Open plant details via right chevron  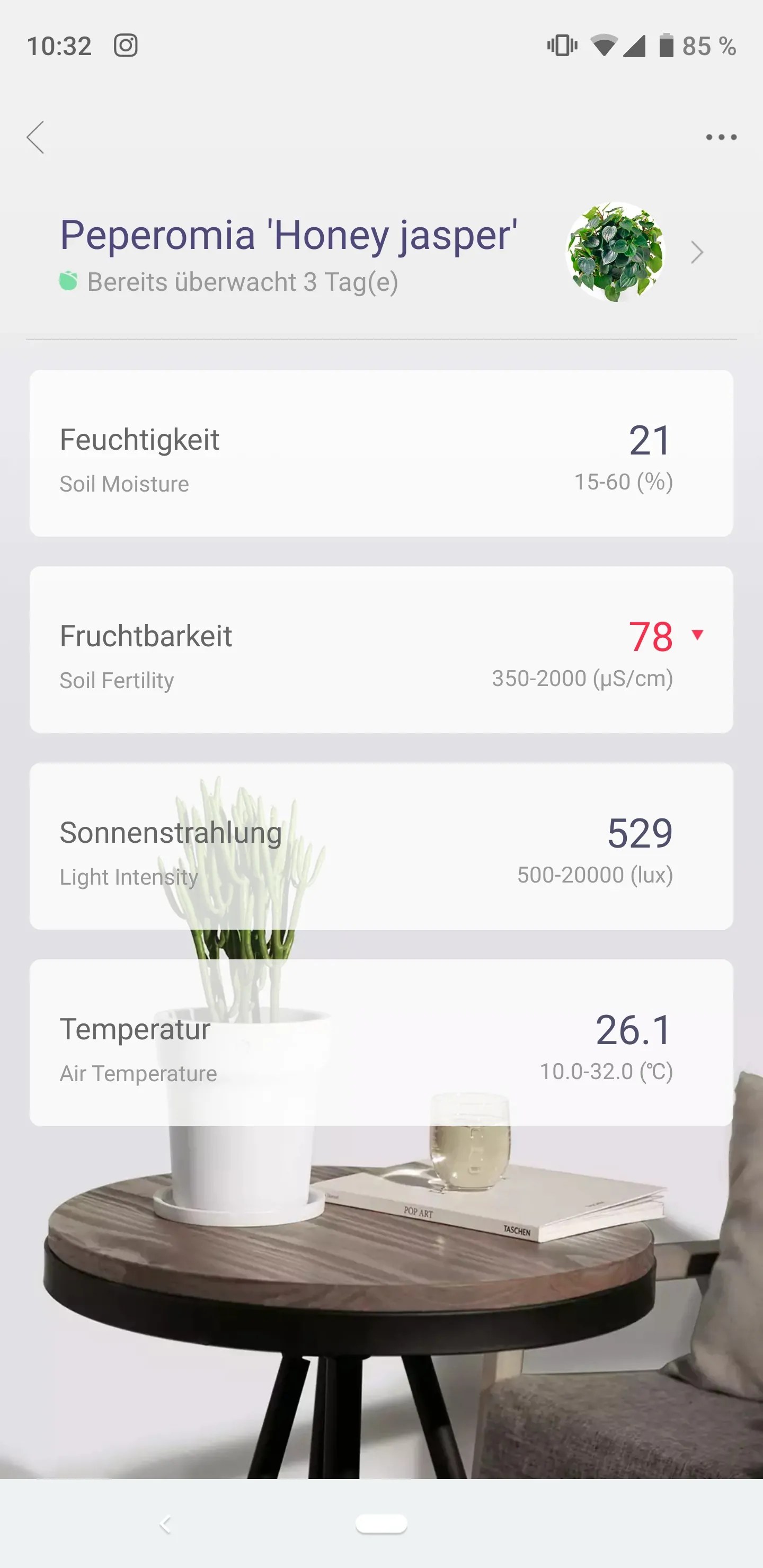(697, 252)
